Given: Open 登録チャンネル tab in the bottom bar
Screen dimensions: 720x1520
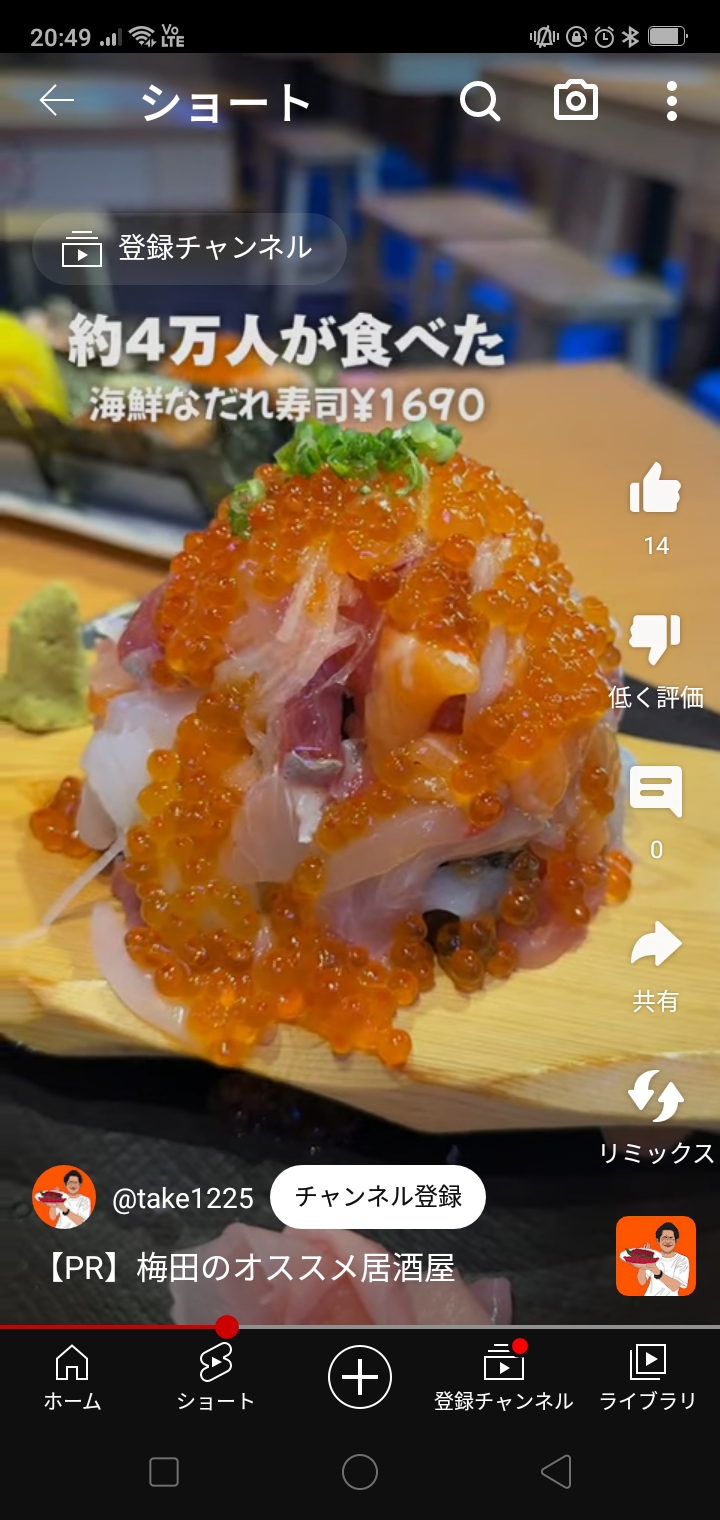Looking at the screenshot, I should [503, 1377].
